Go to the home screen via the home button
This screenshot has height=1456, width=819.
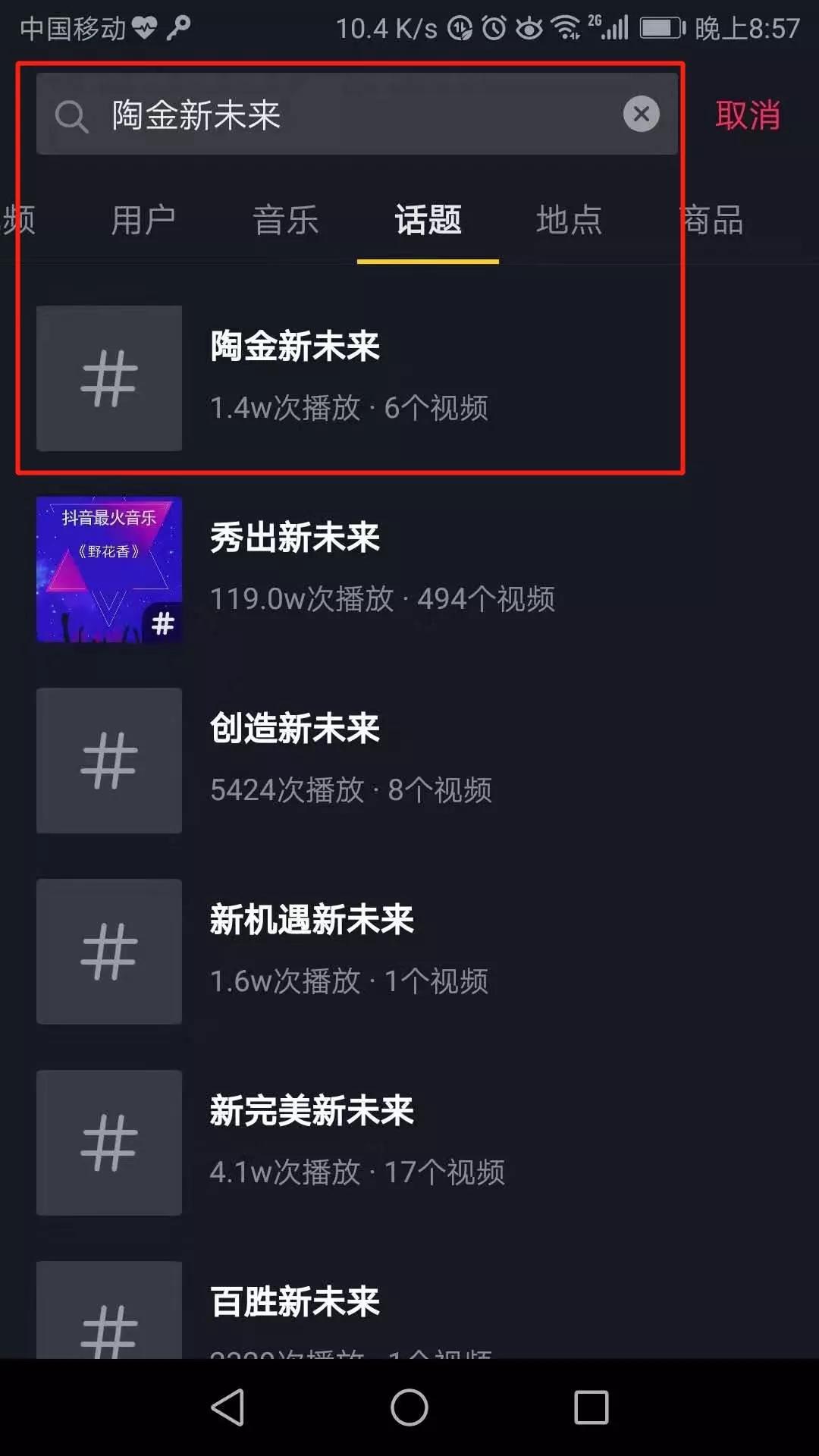click(x=409, y=1407)
